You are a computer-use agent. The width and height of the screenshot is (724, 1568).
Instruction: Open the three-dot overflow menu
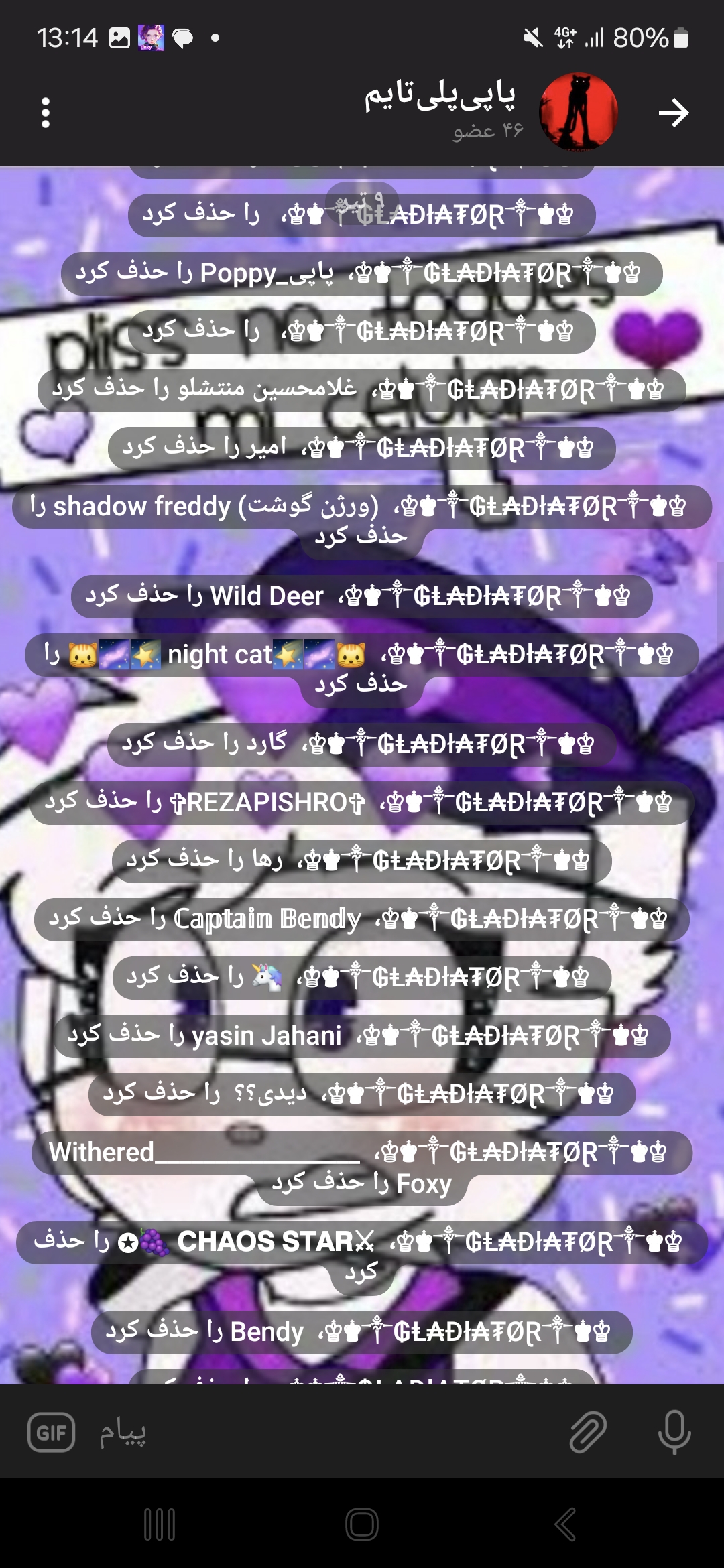46,113
